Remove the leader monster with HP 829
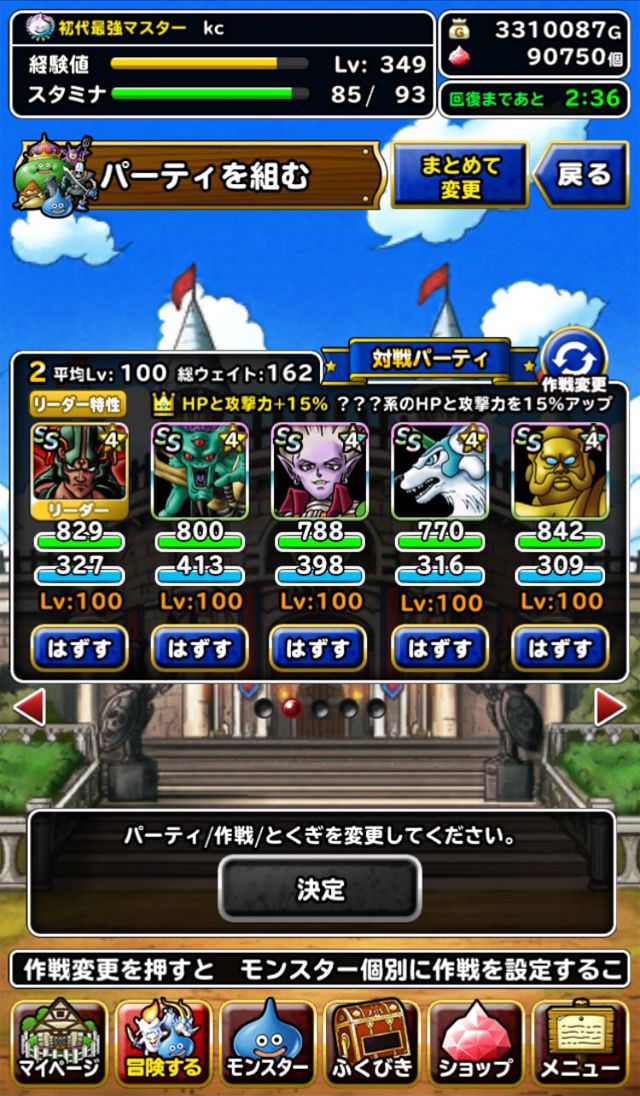The width and height of the screenshot is (640, 1096). tap(79, 647)
